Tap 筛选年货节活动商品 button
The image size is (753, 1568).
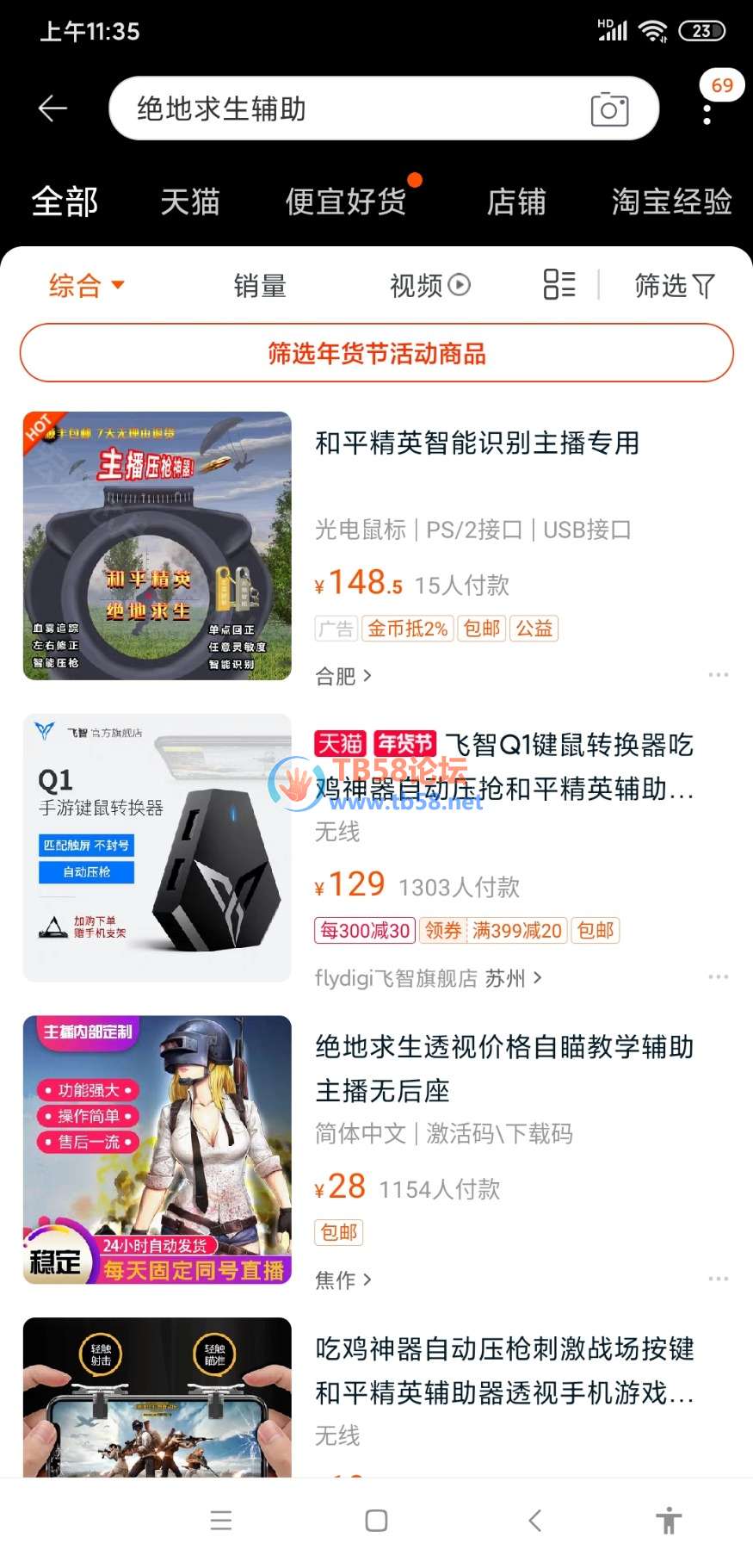coord(377,353)
